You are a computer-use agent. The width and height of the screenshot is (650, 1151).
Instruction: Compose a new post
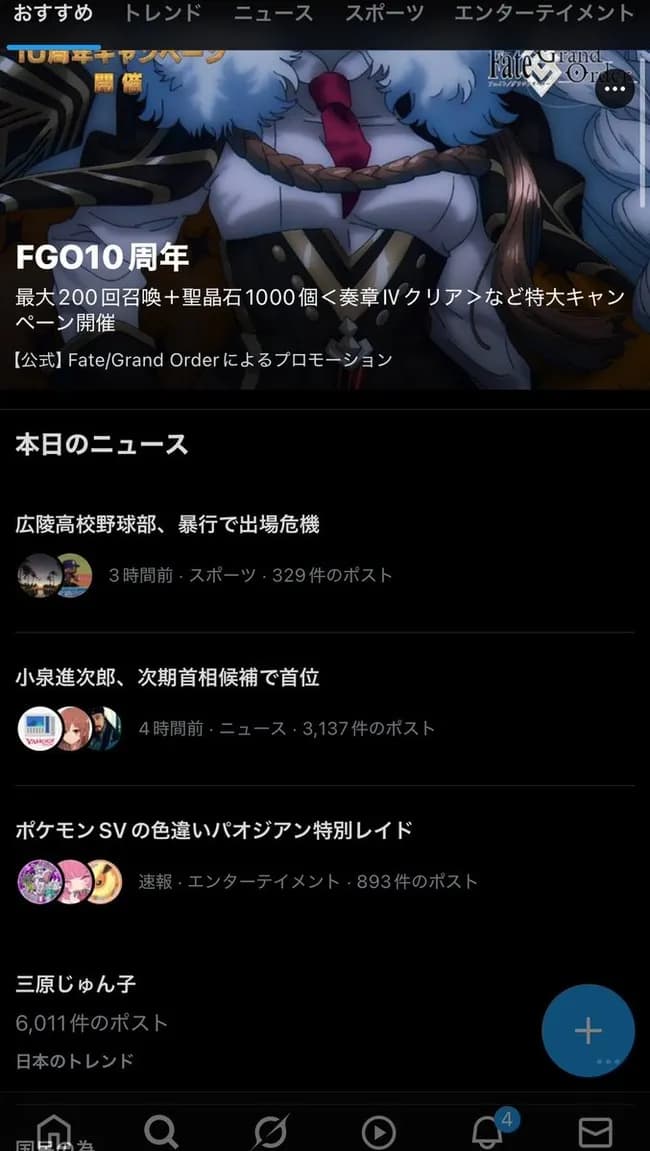coord(588,1030)
